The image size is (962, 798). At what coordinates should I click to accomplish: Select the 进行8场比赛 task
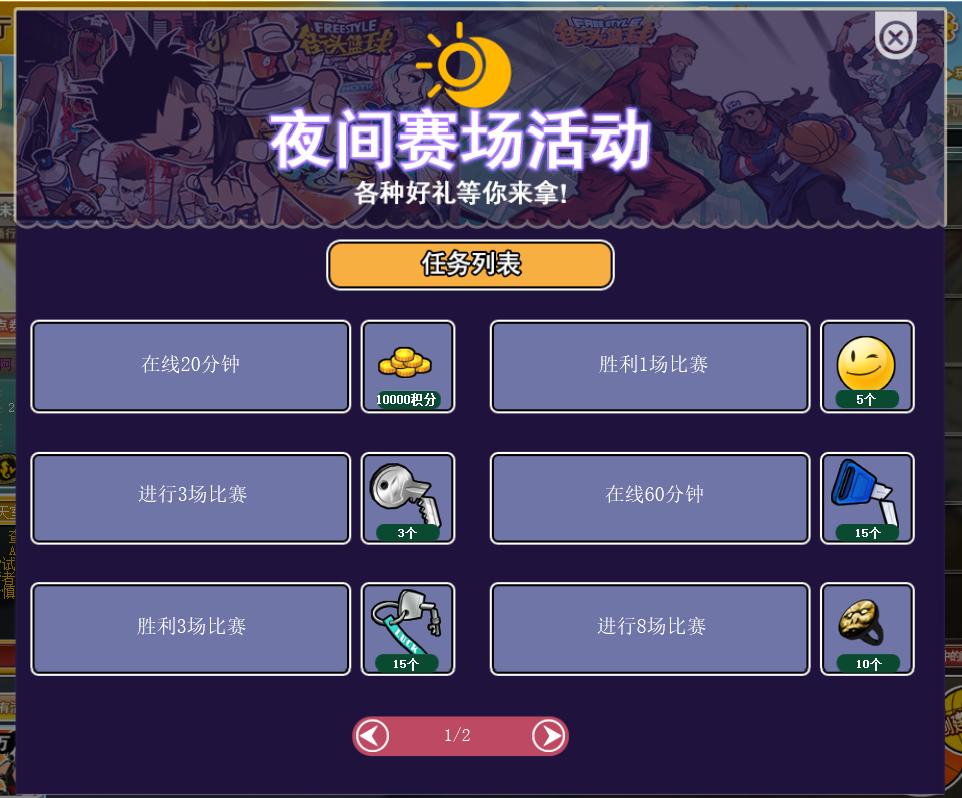coord(650,628)
